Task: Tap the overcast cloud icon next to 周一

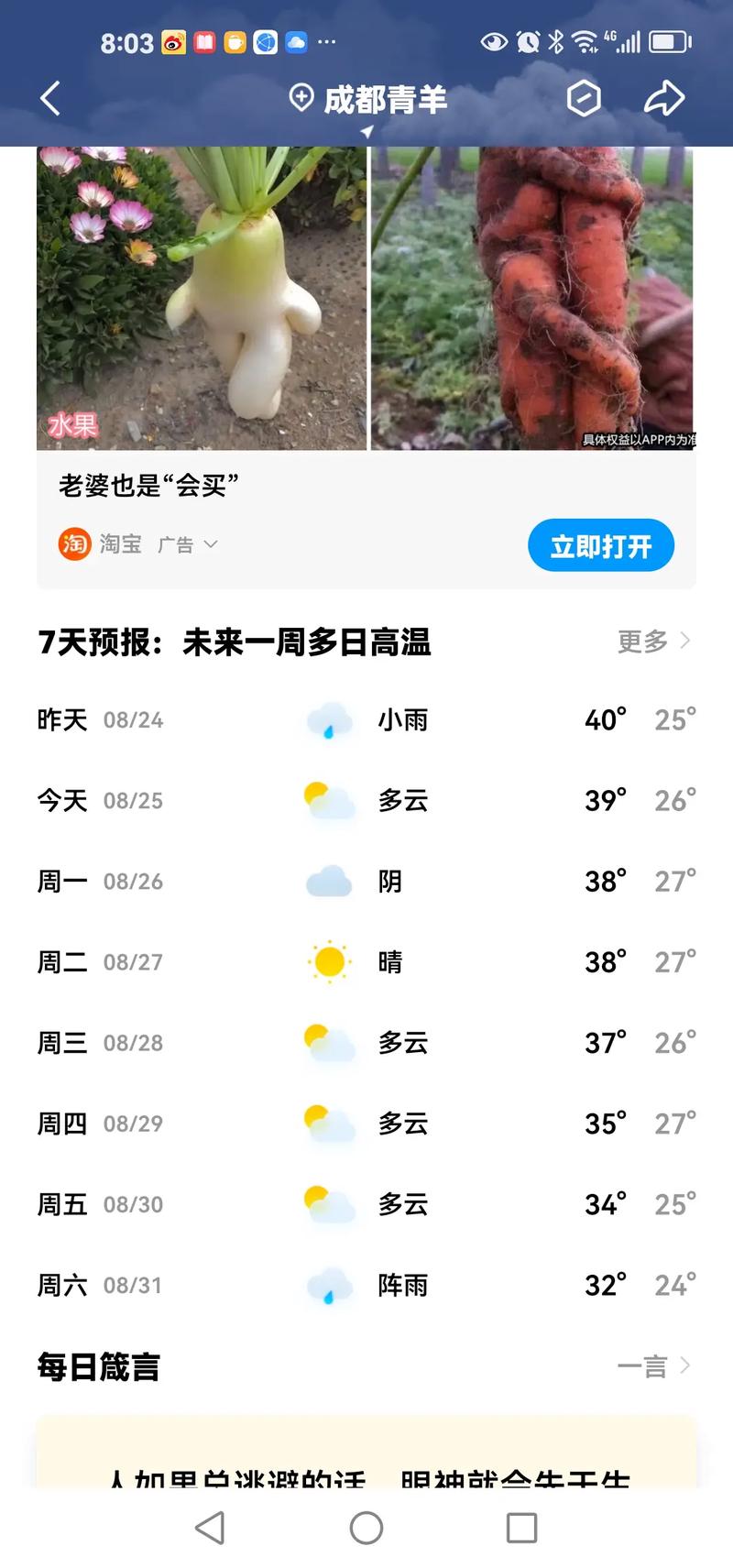Action: click(329, 881)
